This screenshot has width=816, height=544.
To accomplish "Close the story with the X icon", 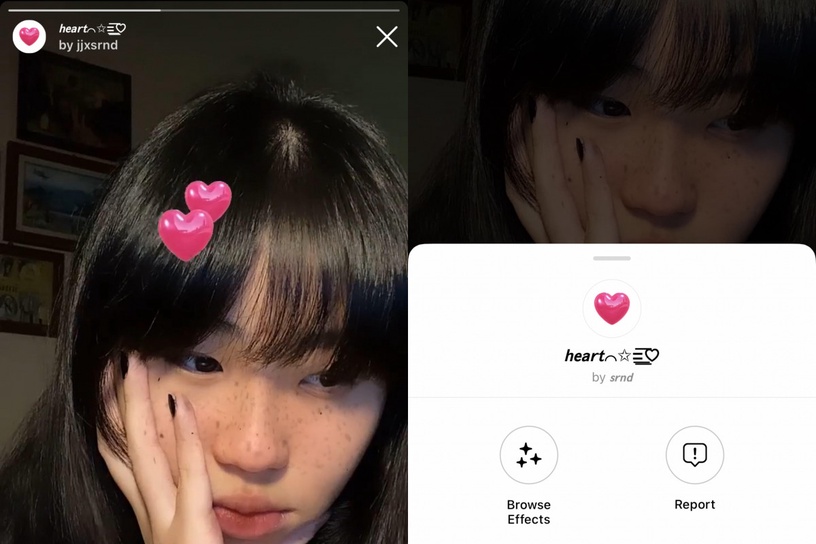I will pyautogui.click(x=387, y=37).
